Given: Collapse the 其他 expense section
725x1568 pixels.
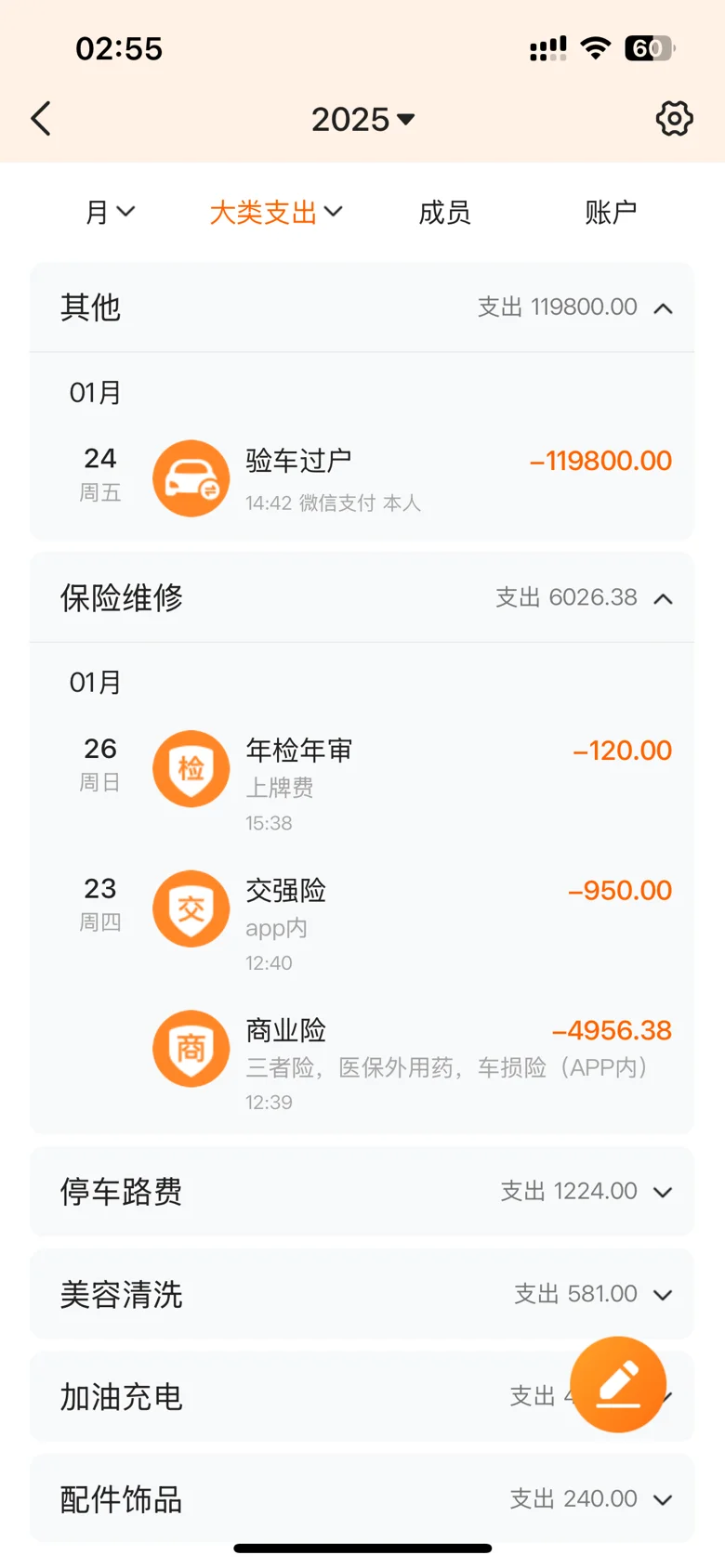Looking at the screenshot, I should tap(362, 307).
